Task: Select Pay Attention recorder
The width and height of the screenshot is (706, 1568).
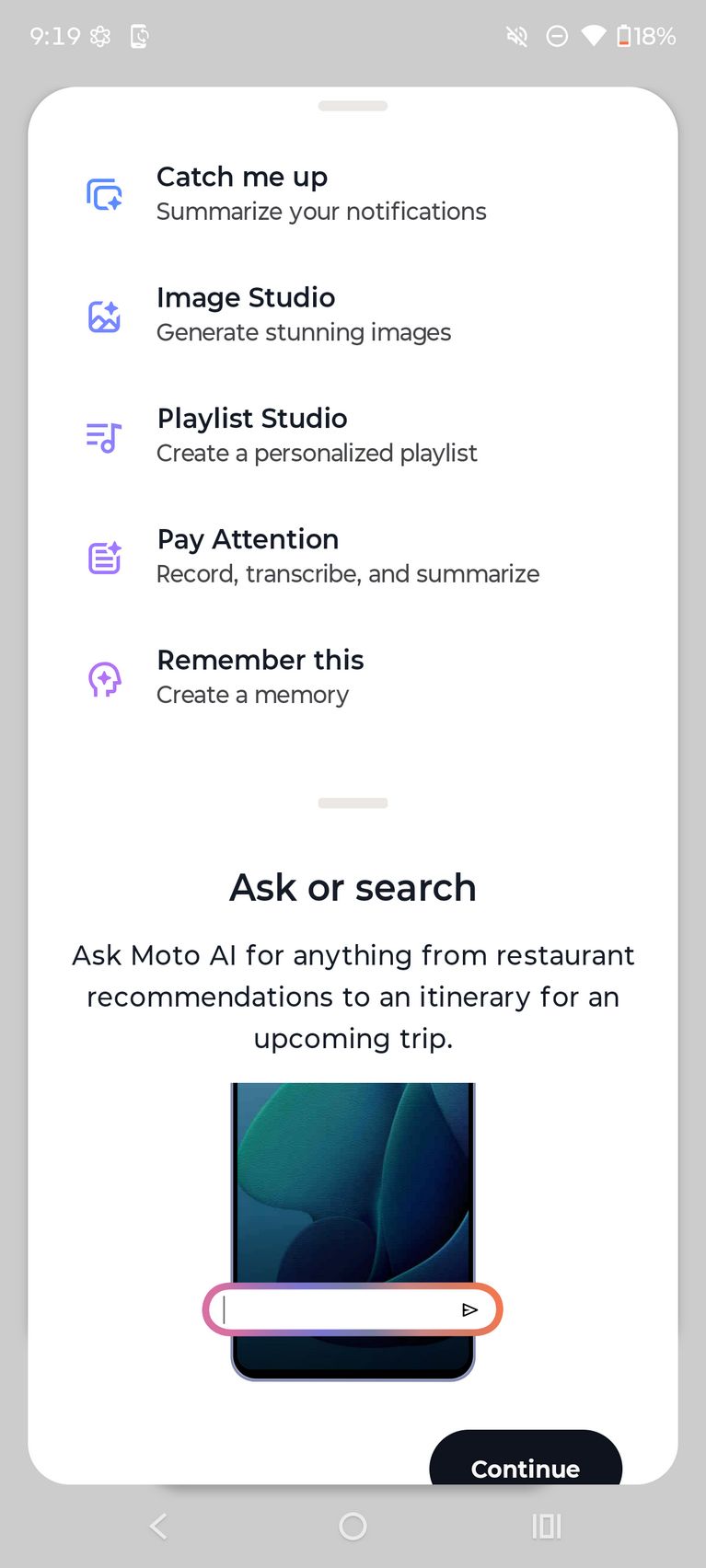Action: (347, 556)
